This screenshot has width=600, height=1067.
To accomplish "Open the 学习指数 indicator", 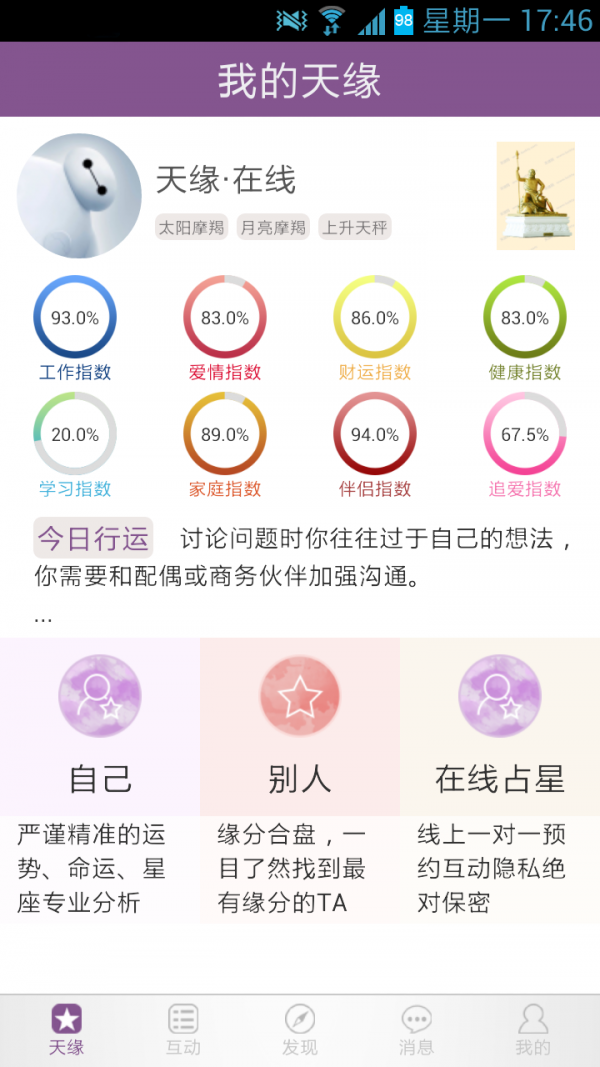I will point(75,435).
